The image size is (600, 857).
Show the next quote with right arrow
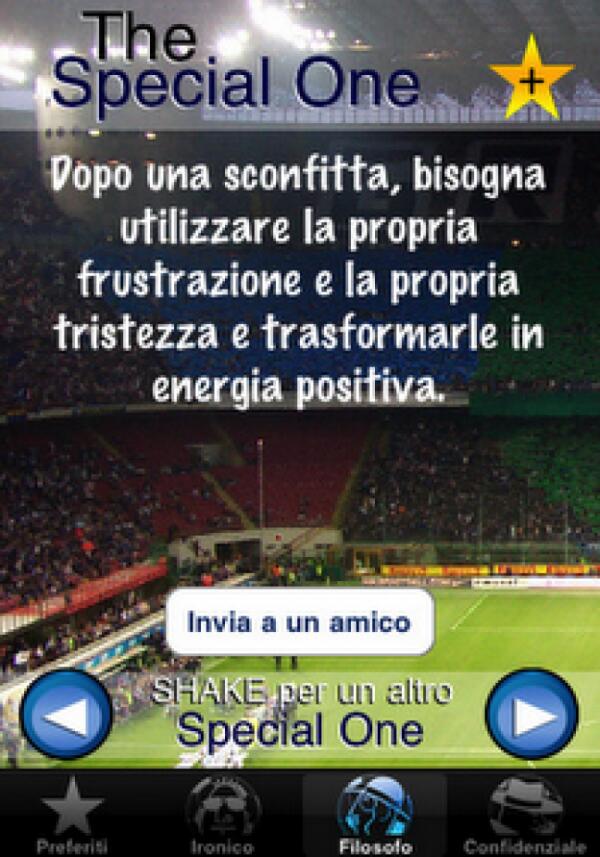[532, 715]
